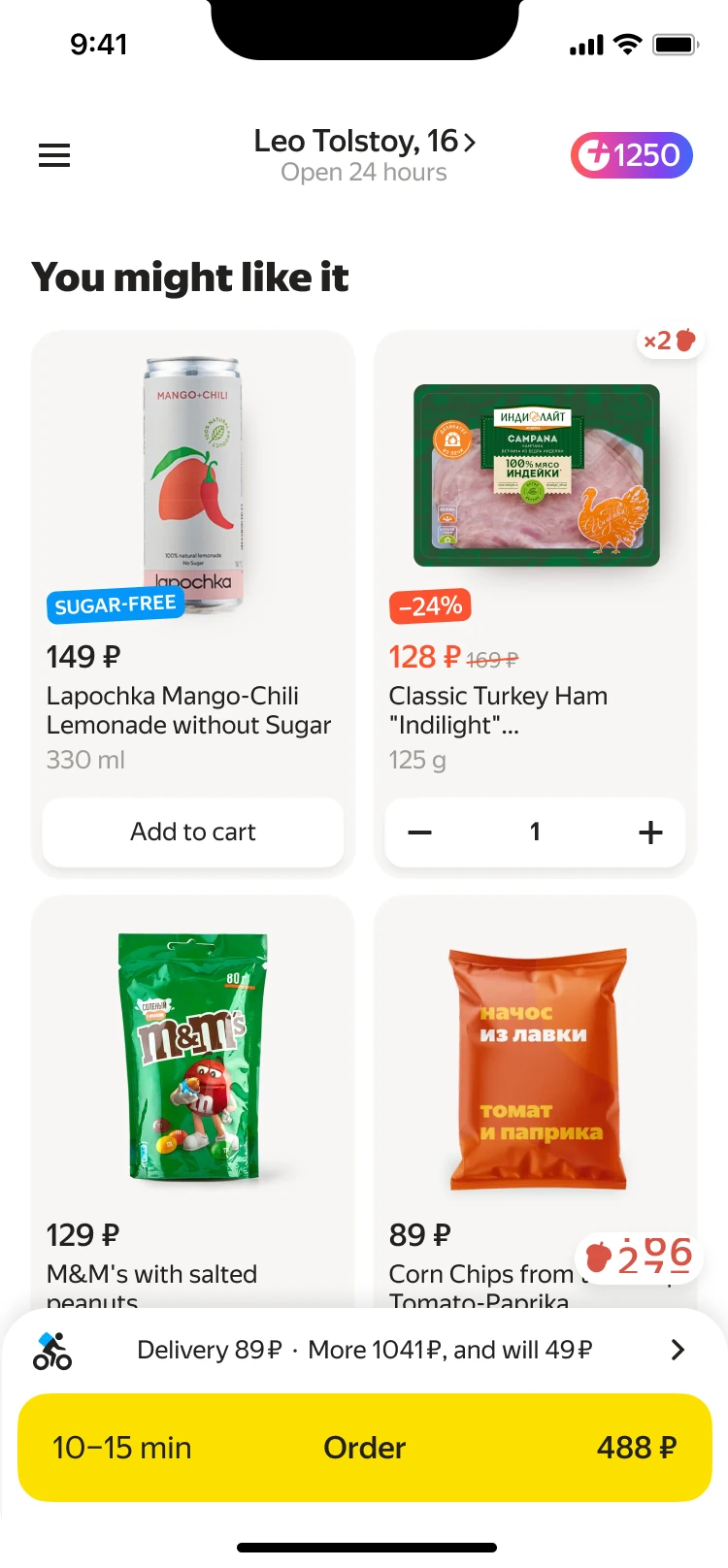Open the M&M's with salted peanuts card
The image size is (728, 1568).
click(193, 1101)
